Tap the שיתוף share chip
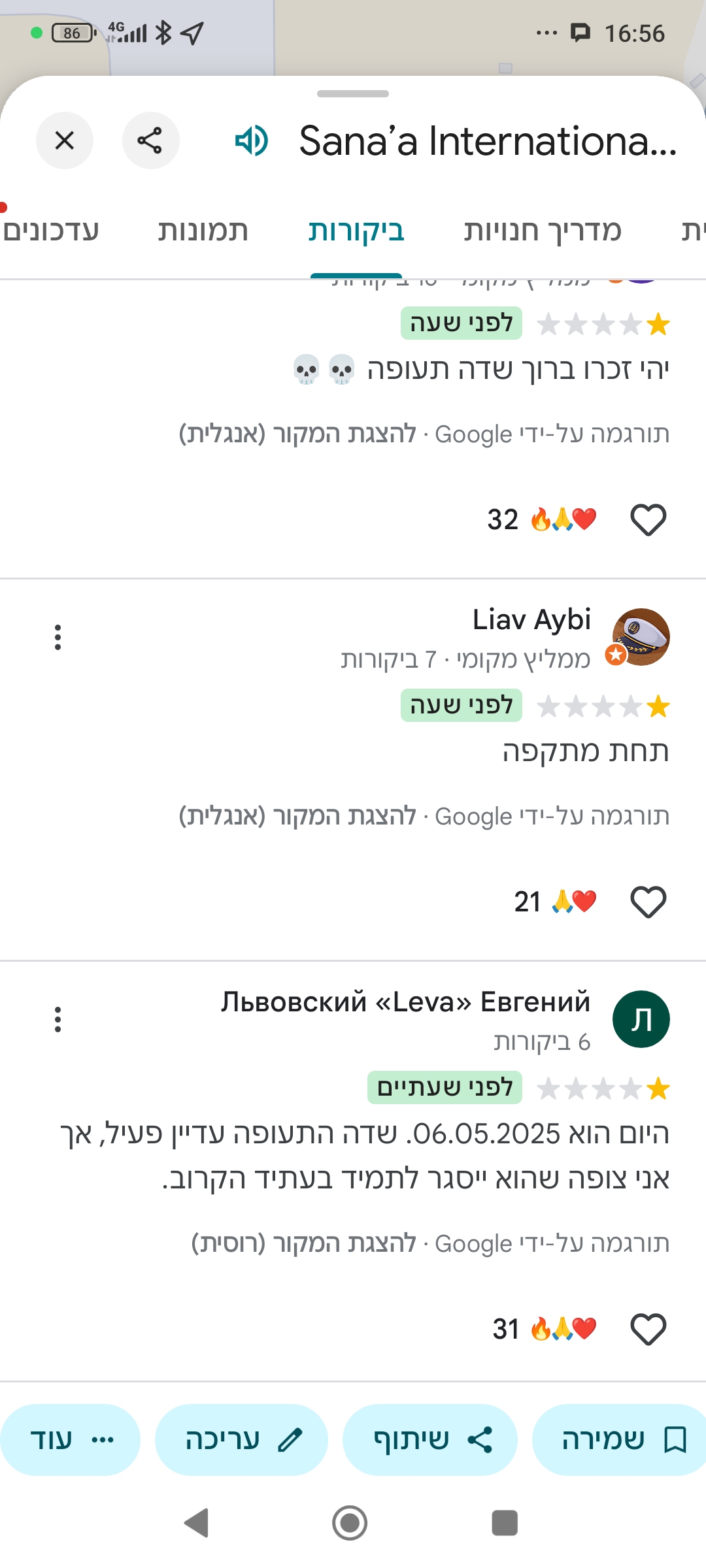 tap(430, 1440)
